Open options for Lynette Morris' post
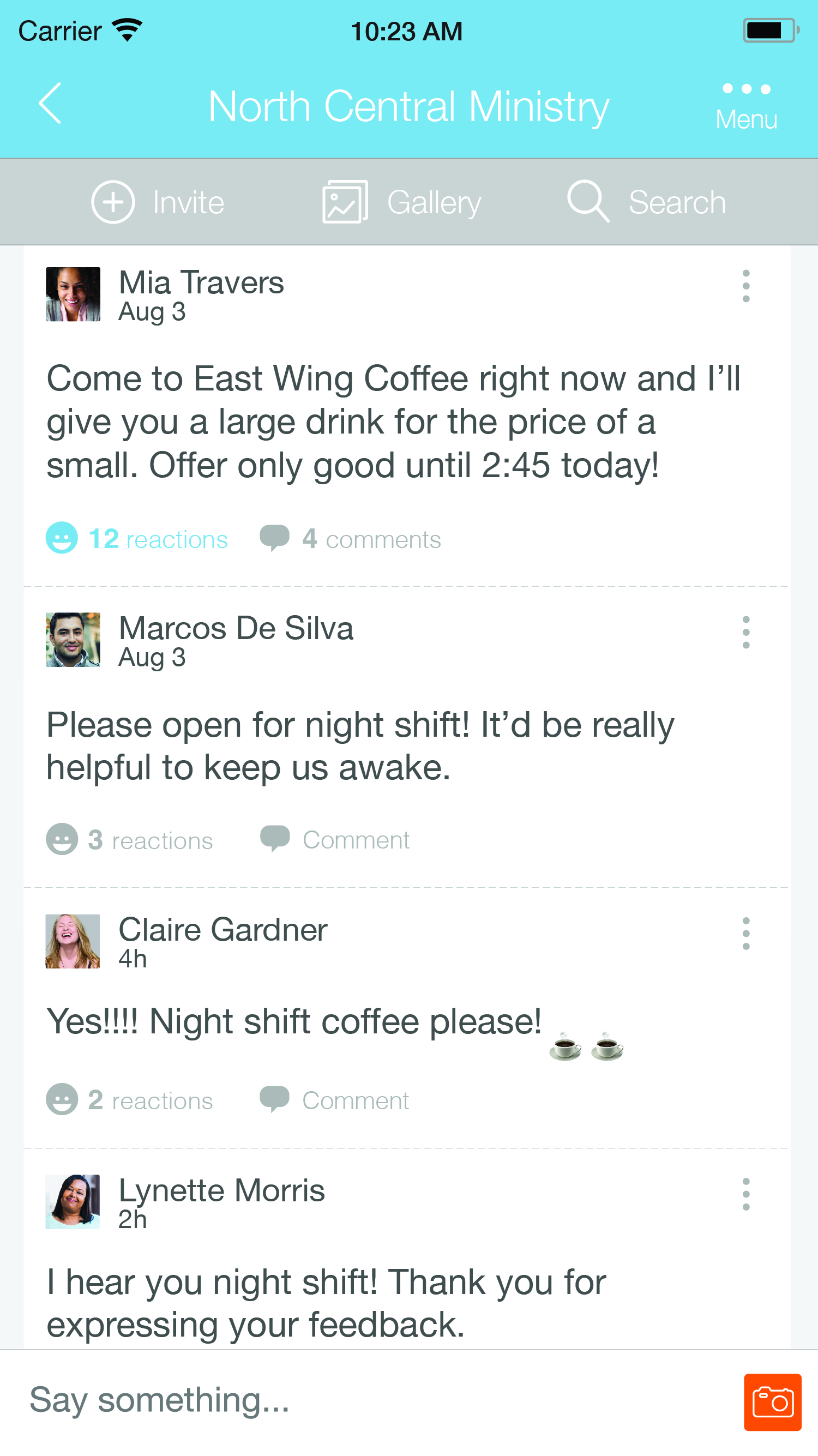Image resolution: width=818 pixels, height=1456 pixels. pyautogui.click(x=745, y=1194)
